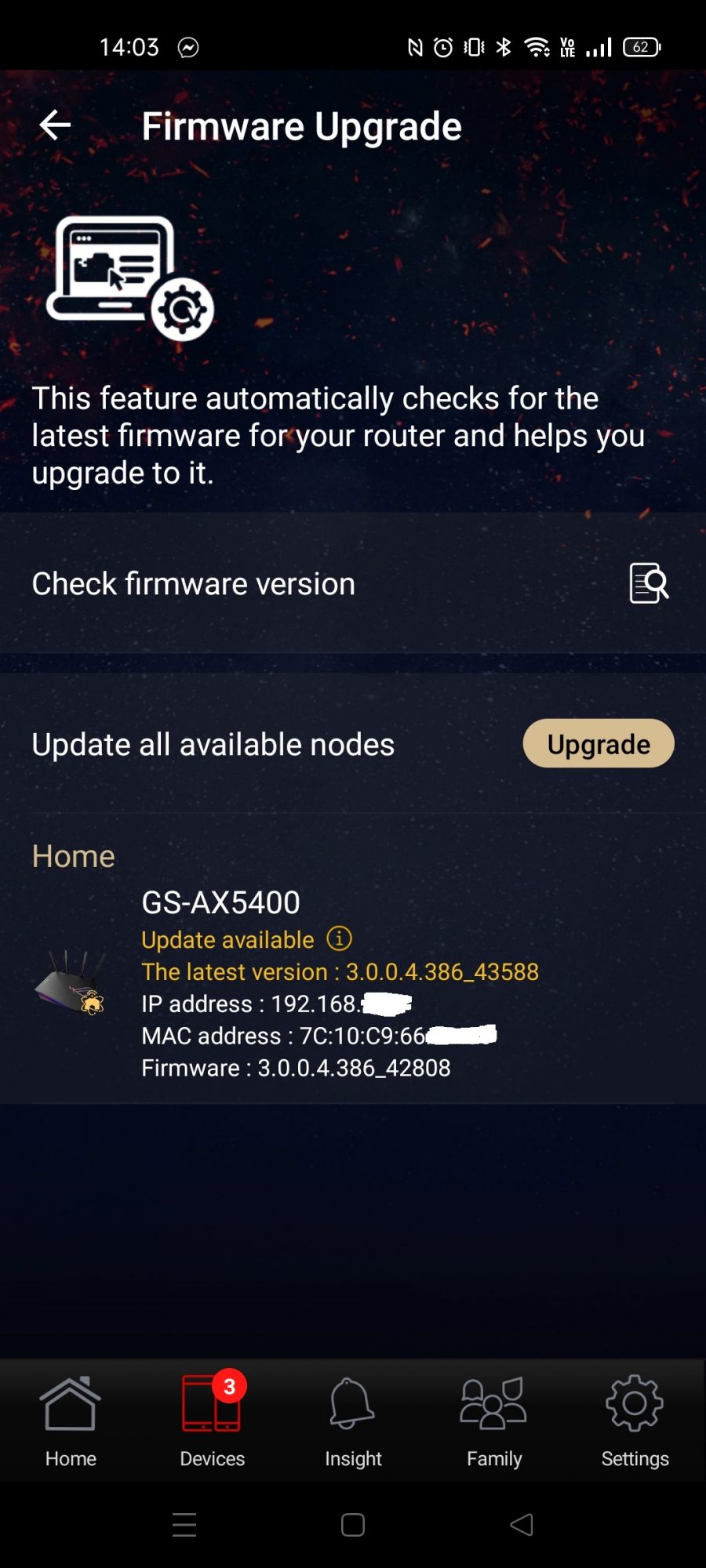The height and width of the screenshot is (1568, 706).
Task: Open recent apps from navigation bar
Action: [x=184, y=1524]
